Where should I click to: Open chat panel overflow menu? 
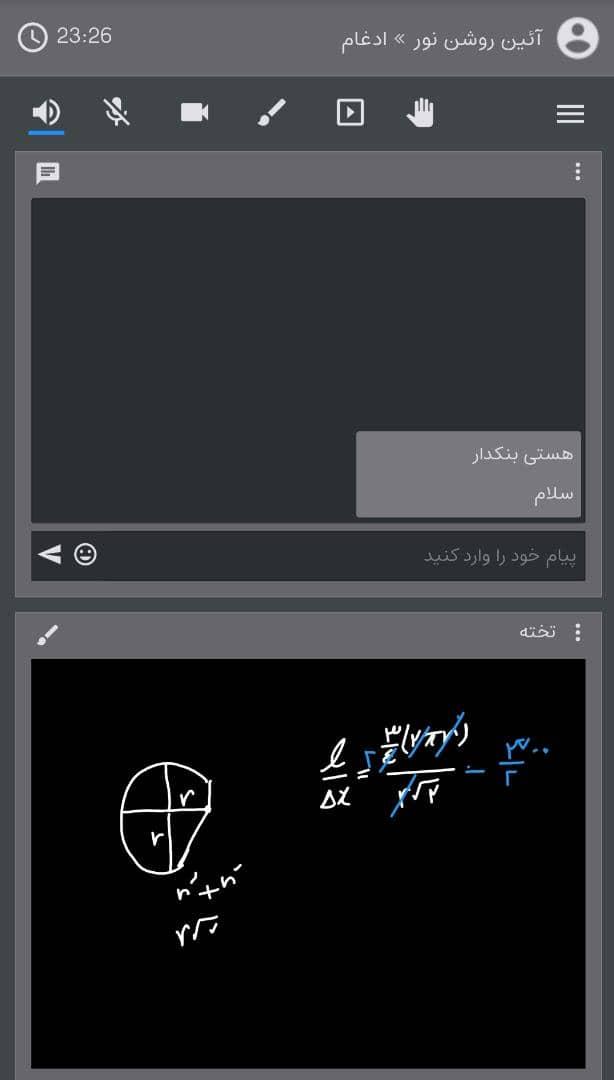click(577, 172)
